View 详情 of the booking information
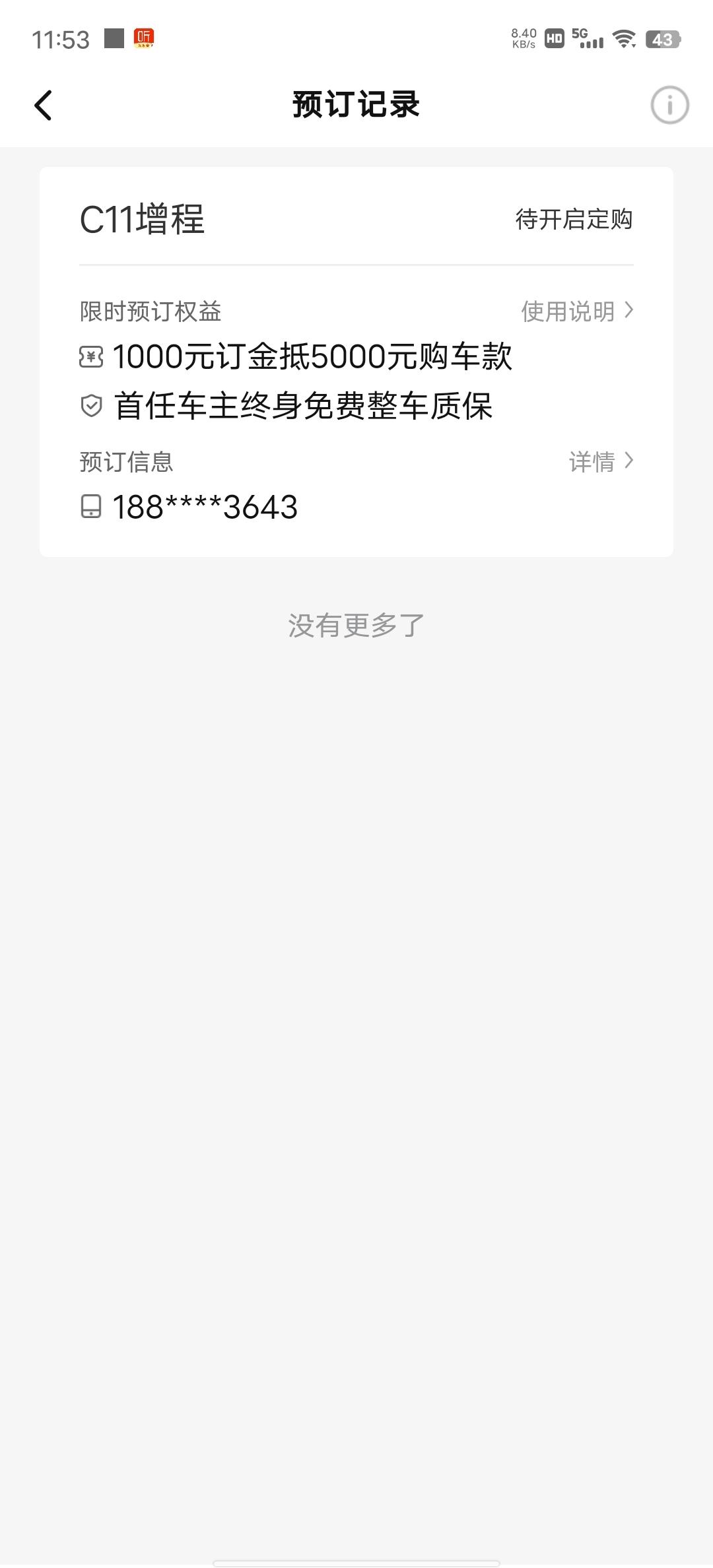The width and height of the screenshot is (713, 1568). pyautogui.click(x=593, y=462)
